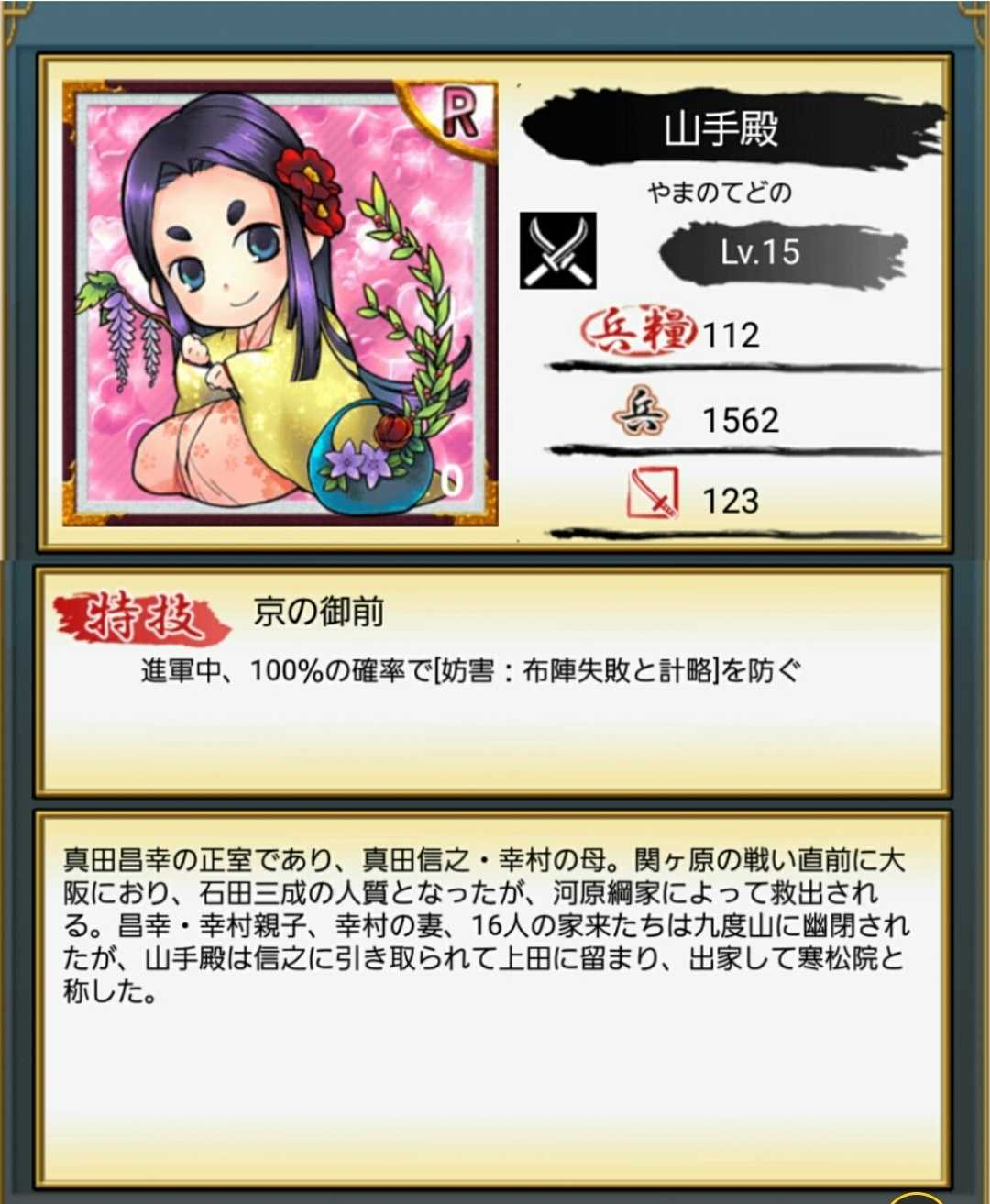The height and width of the screenshot is (1204, 990).
Task: Tap the 山手殿 character portrait card
Action: pos(280,303)
